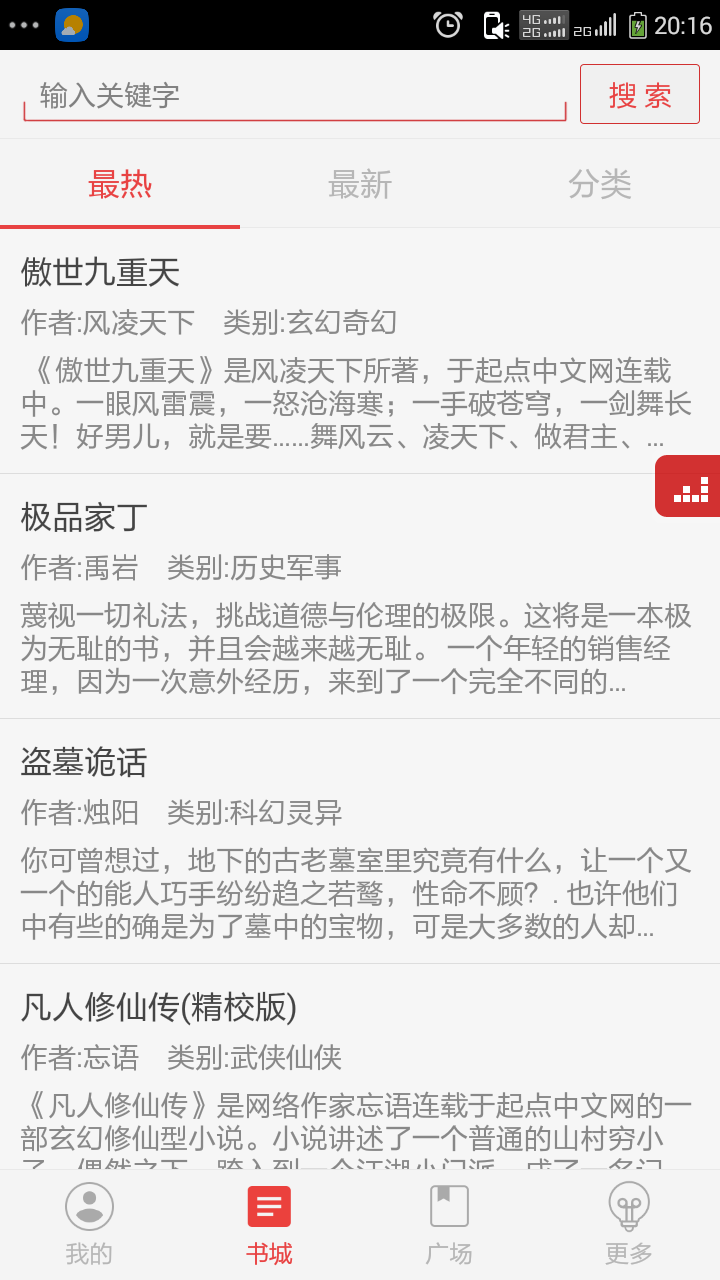The height and width of the screenshot is (1280, 720).
Task: Tap the 搜索 button
Action: [640, 95]
